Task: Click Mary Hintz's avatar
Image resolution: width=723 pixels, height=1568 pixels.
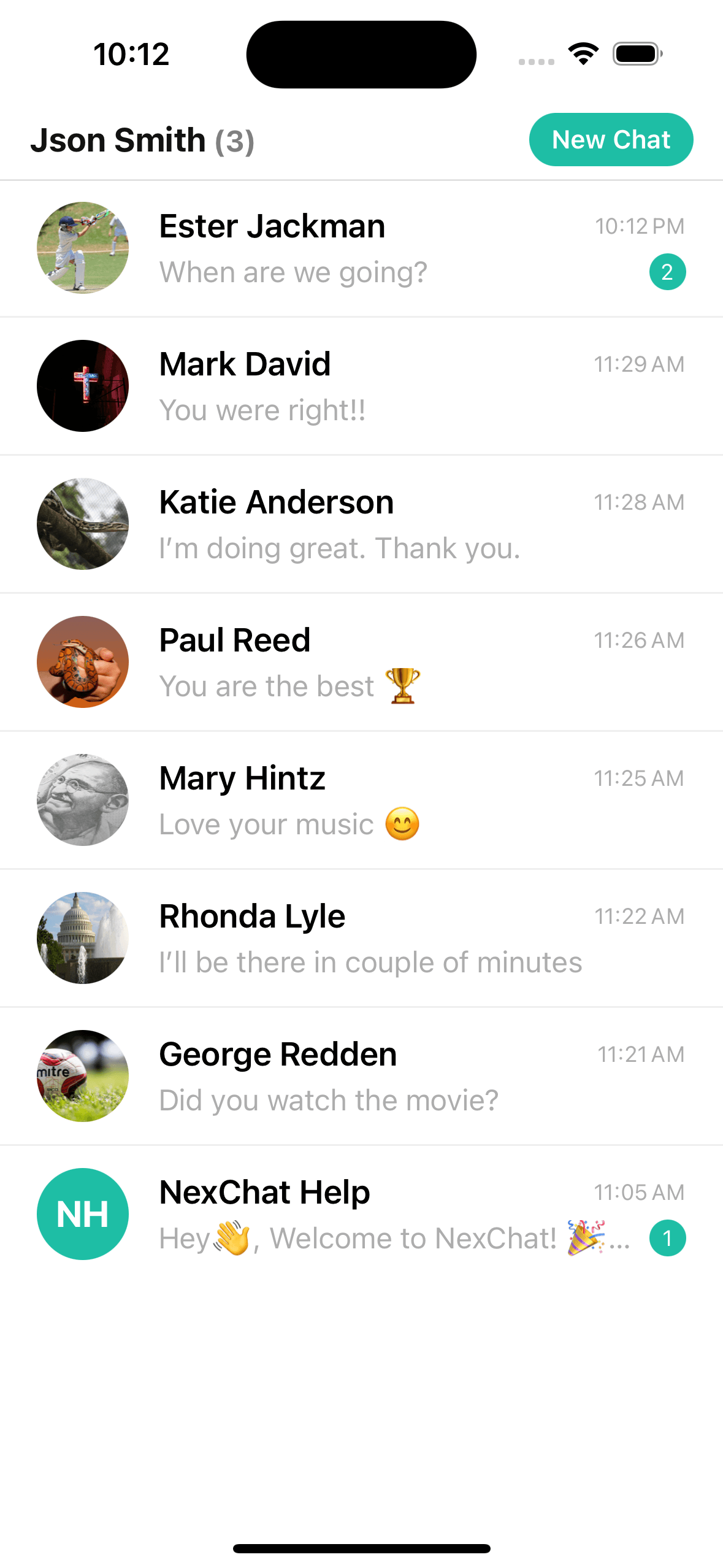Action: click(x=82, y=799)
